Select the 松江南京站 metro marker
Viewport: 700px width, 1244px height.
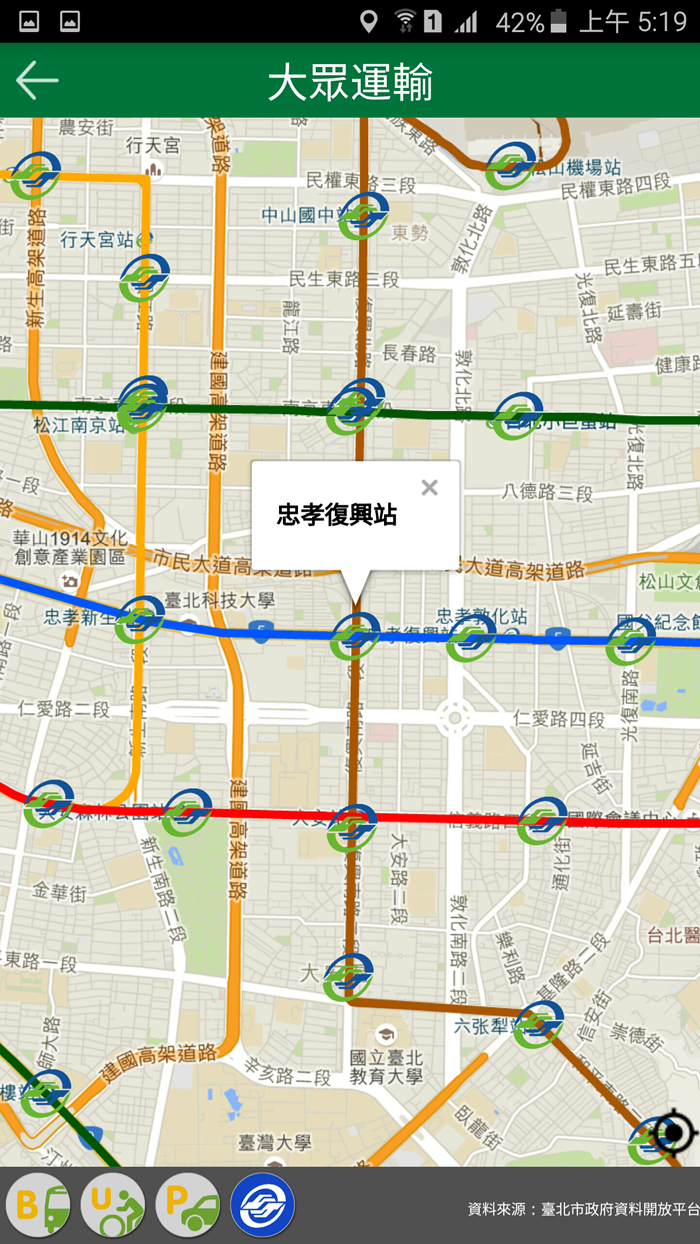(x=142, y=403)
